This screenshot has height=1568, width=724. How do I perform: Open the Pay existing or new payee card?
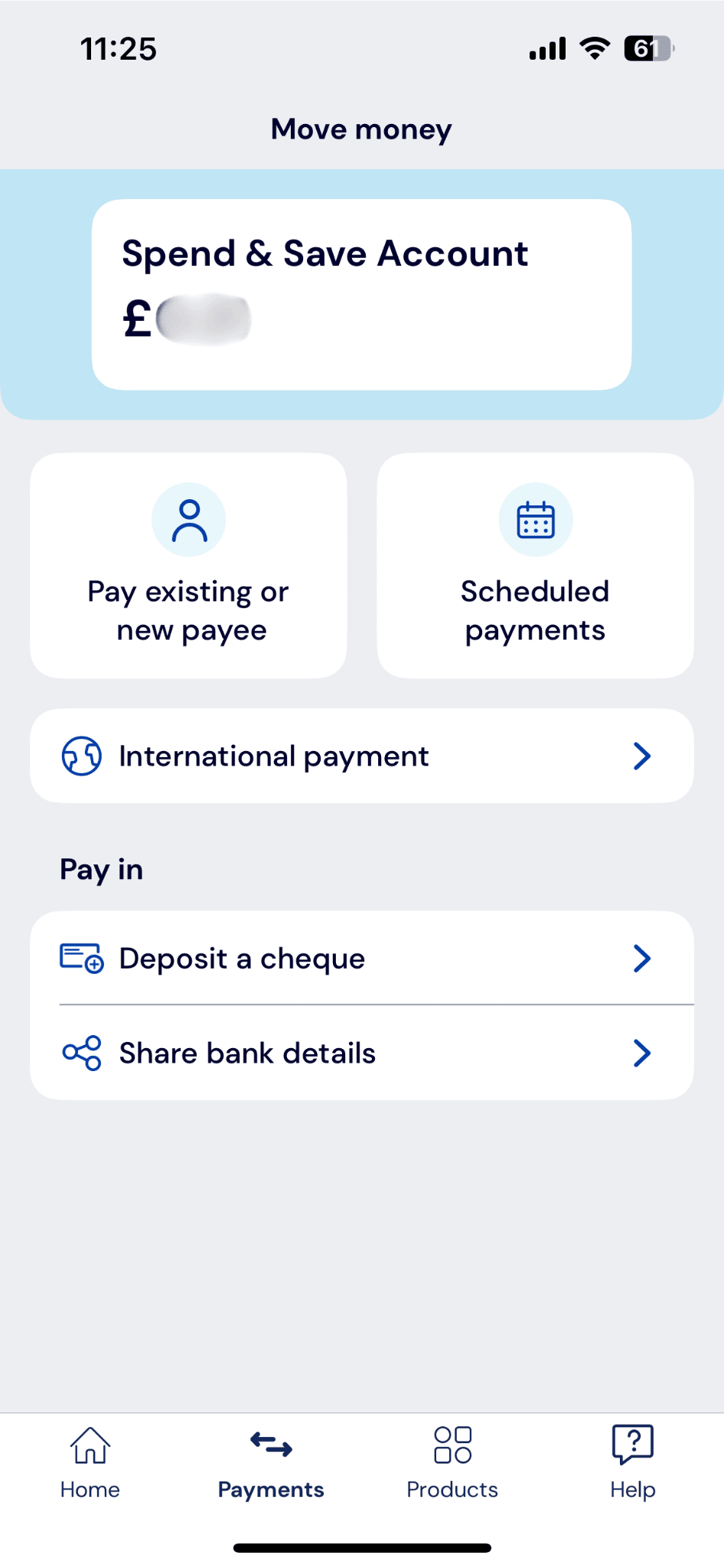click(x=188, y=565)
